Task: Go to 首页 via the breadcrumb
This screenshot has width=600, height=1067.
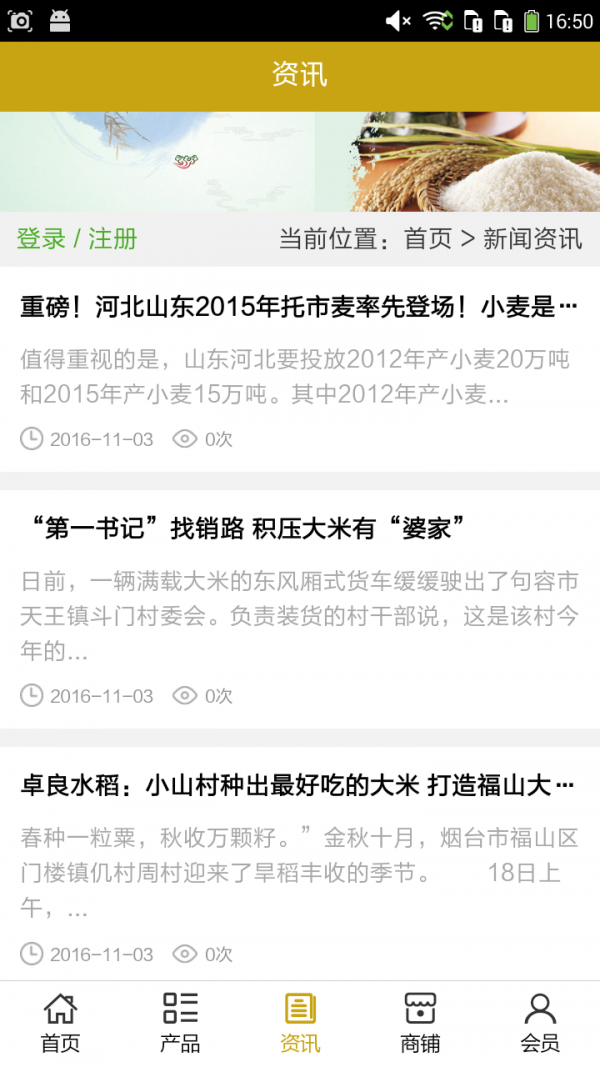Action: (x=428, y=239)
